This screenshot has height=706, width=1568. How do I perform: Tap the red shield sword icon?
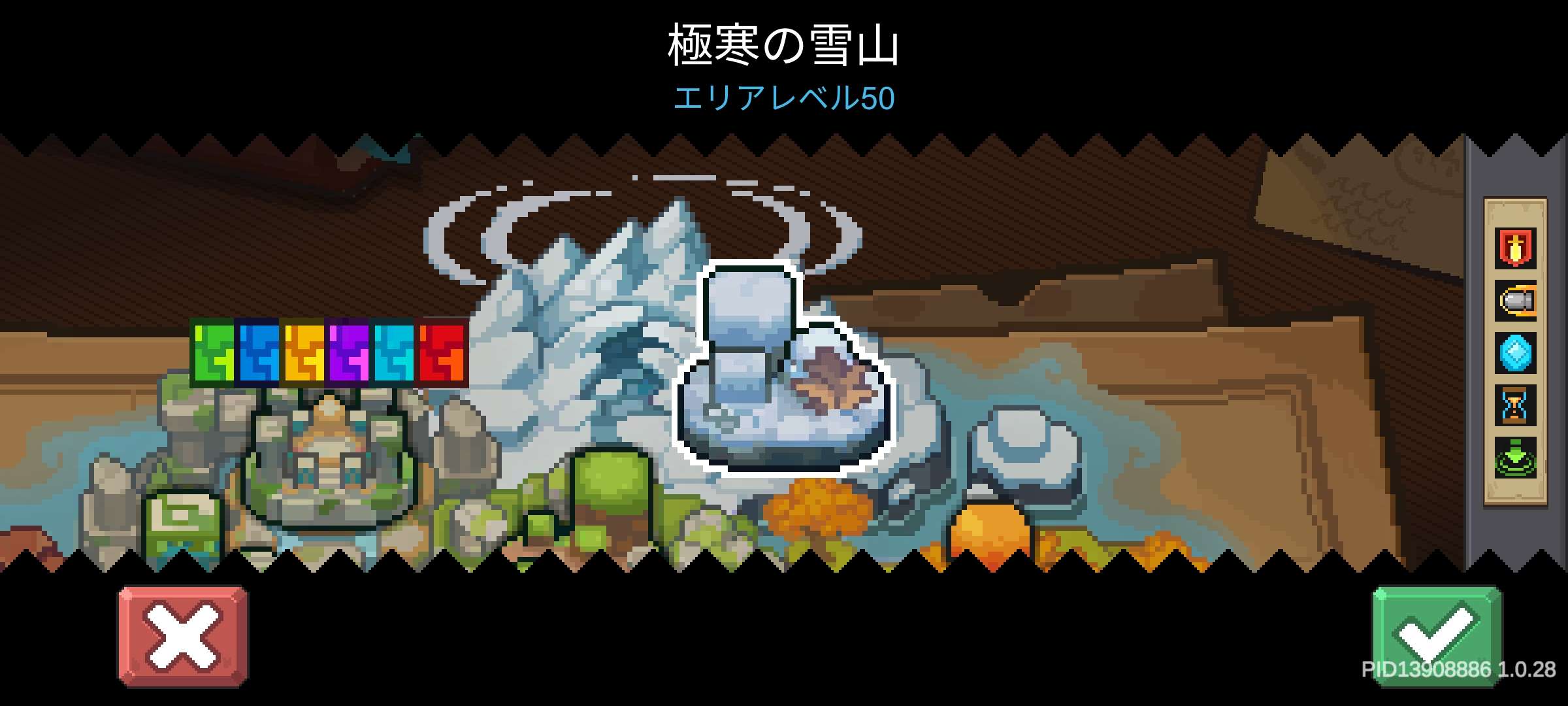click(x=1515, y=248)
